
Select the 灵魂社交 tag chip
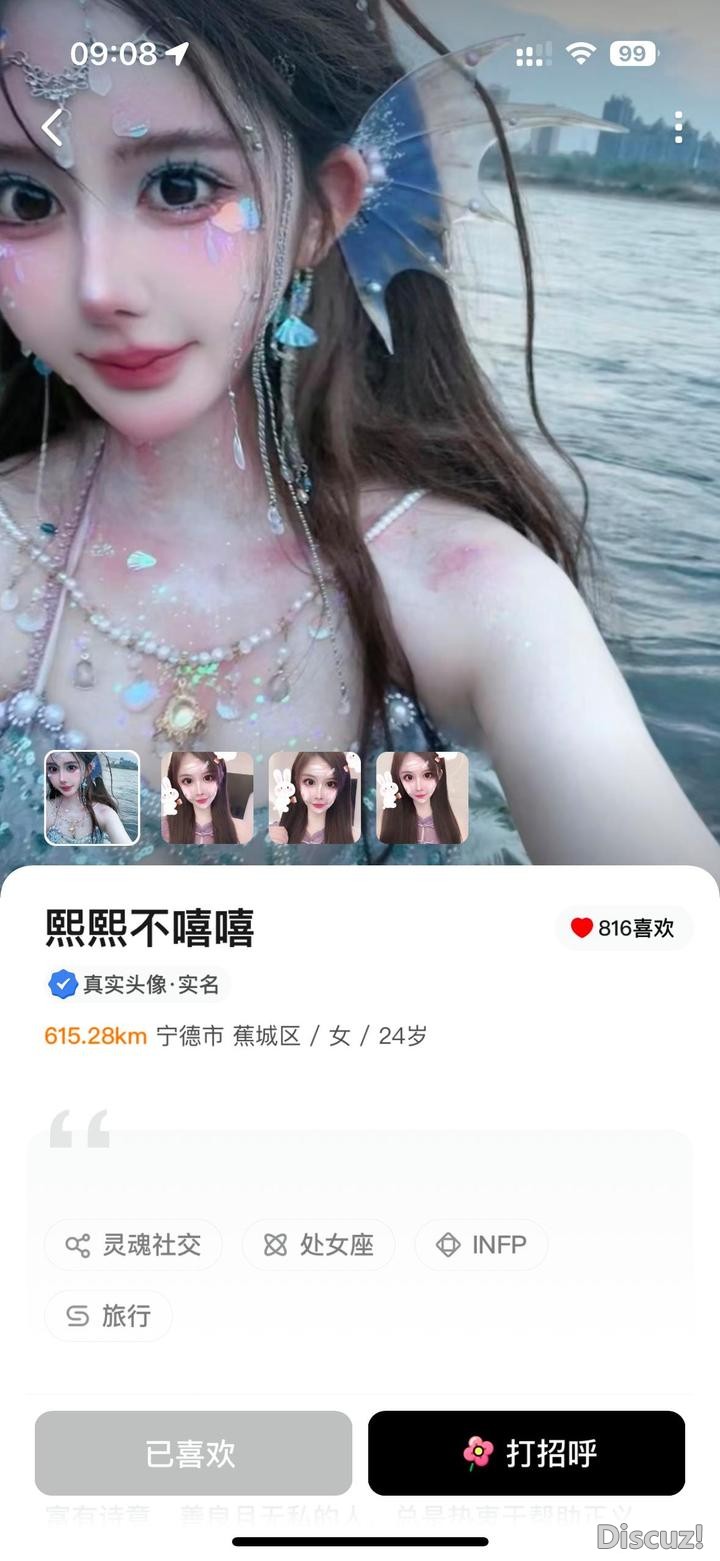click(x=133, y=1244)
